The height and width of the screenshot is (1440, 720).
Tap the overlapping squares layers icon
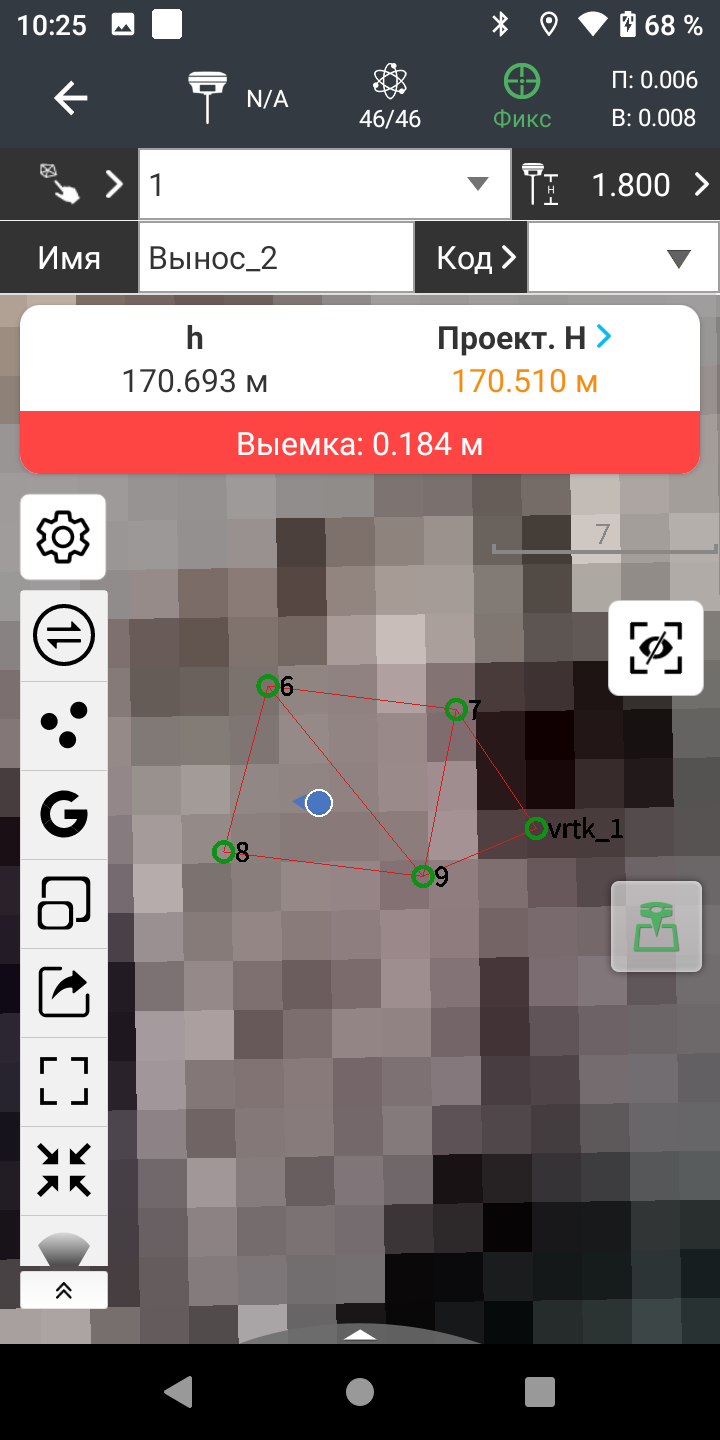click(64, 903)
